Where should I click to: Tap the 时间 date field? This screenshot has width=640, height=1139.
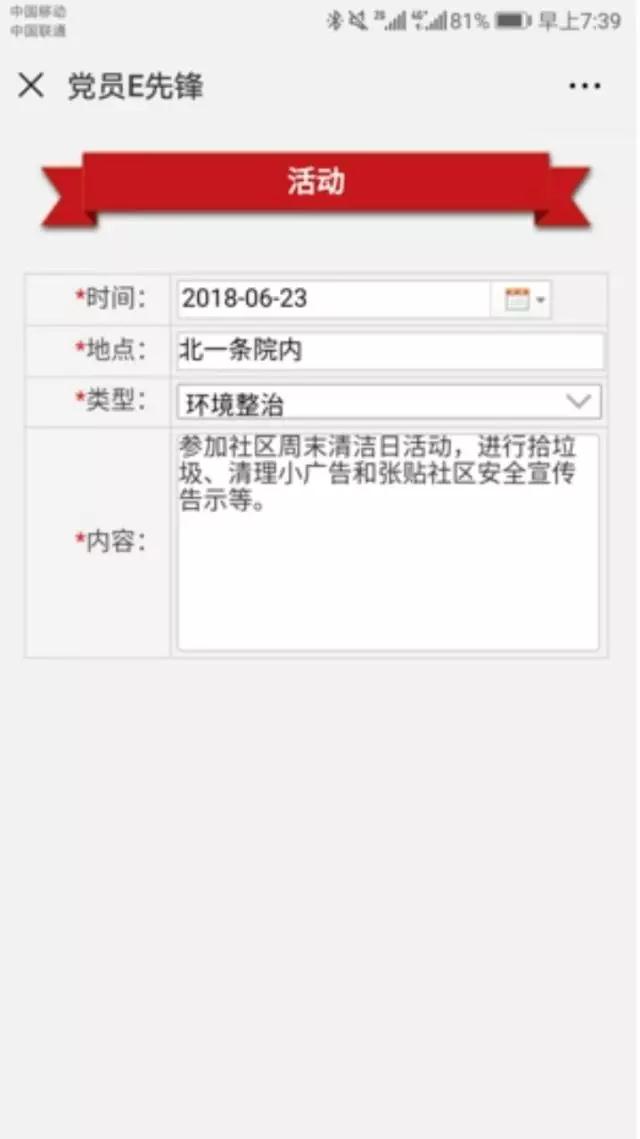[x=333, y=299]
